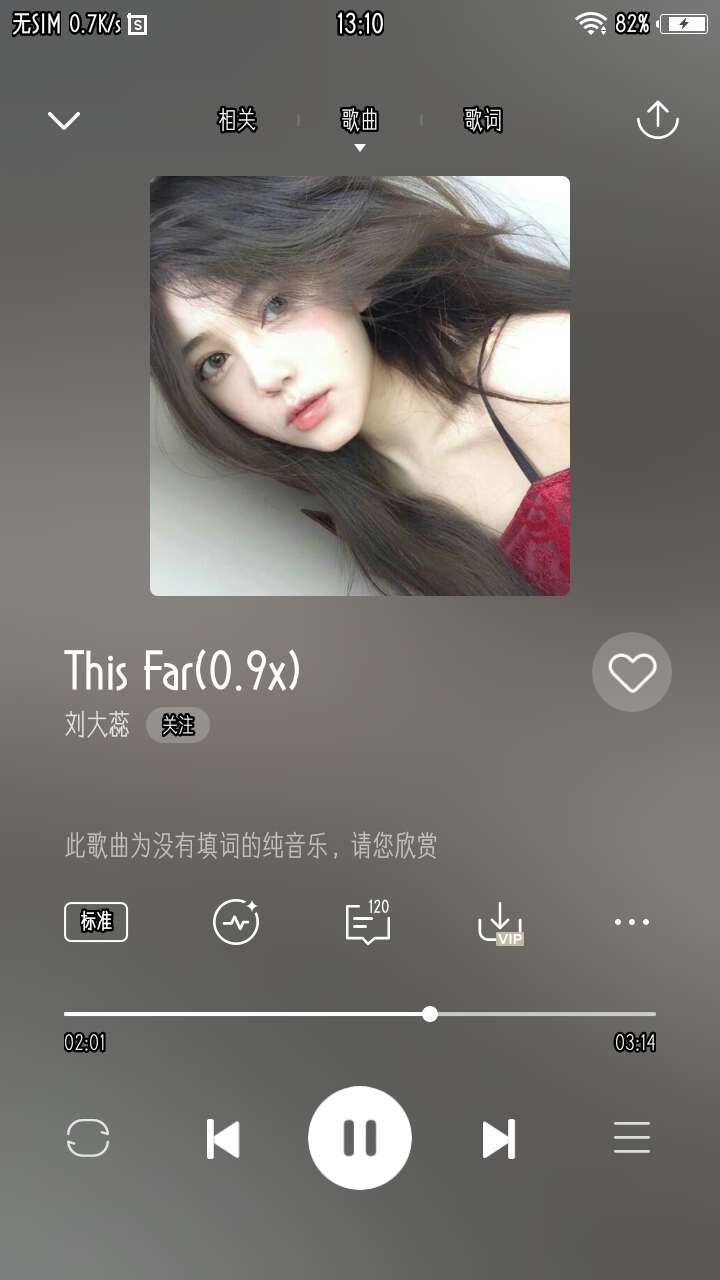Switch to the 相关 tab

(x=237, y=121)
